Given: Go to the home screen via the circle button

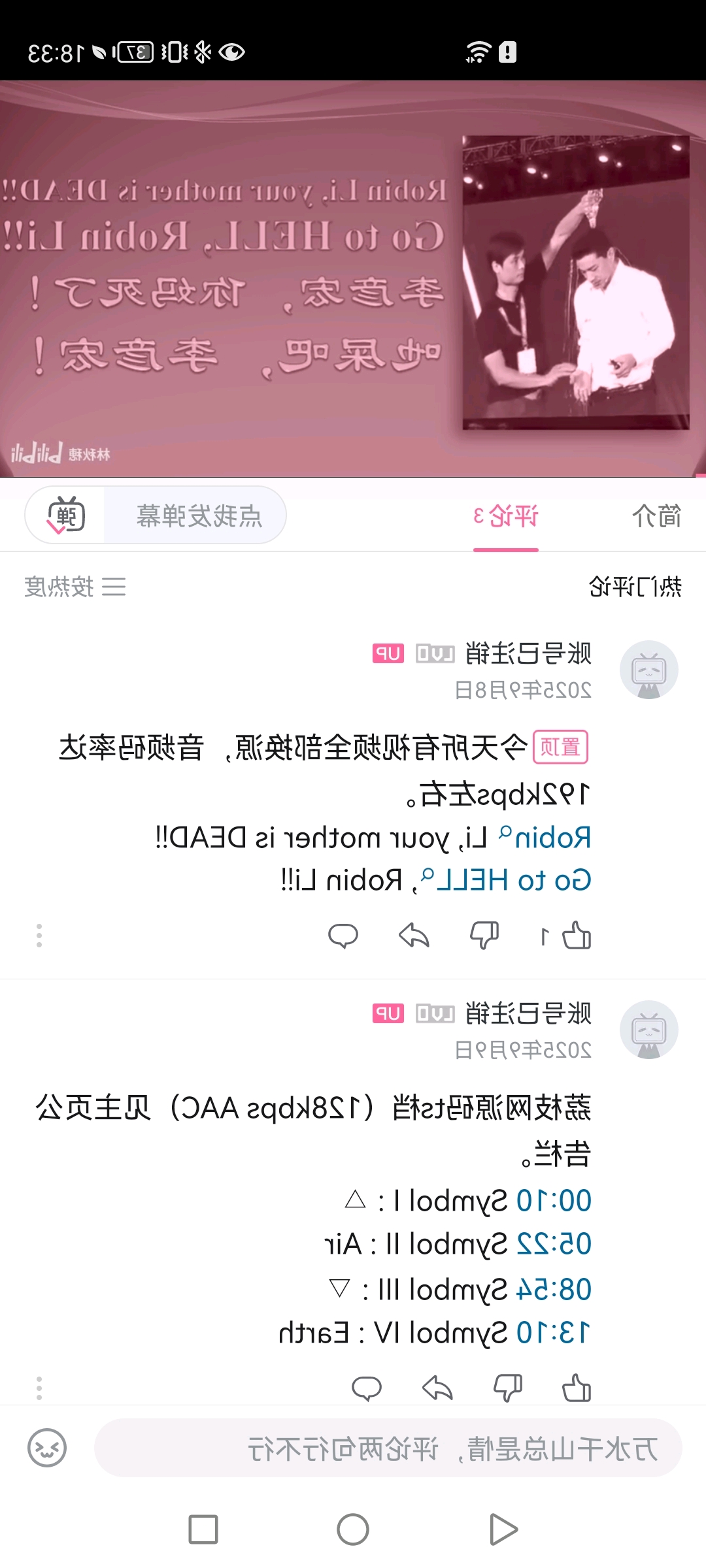Looking at the screenshot, I should (353, 1529).
